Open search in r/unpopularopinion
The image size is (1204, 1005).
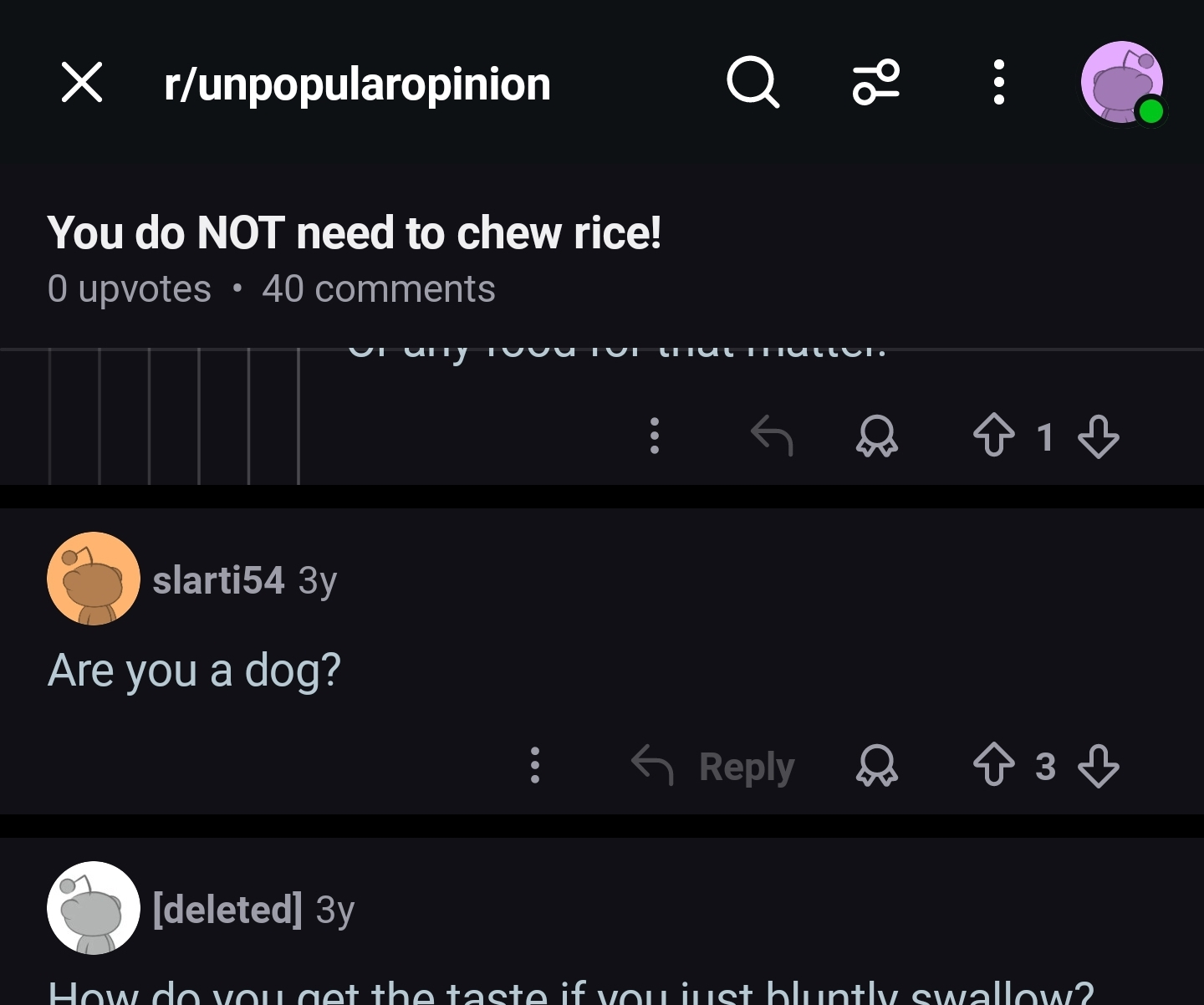(x=752, y=83)
